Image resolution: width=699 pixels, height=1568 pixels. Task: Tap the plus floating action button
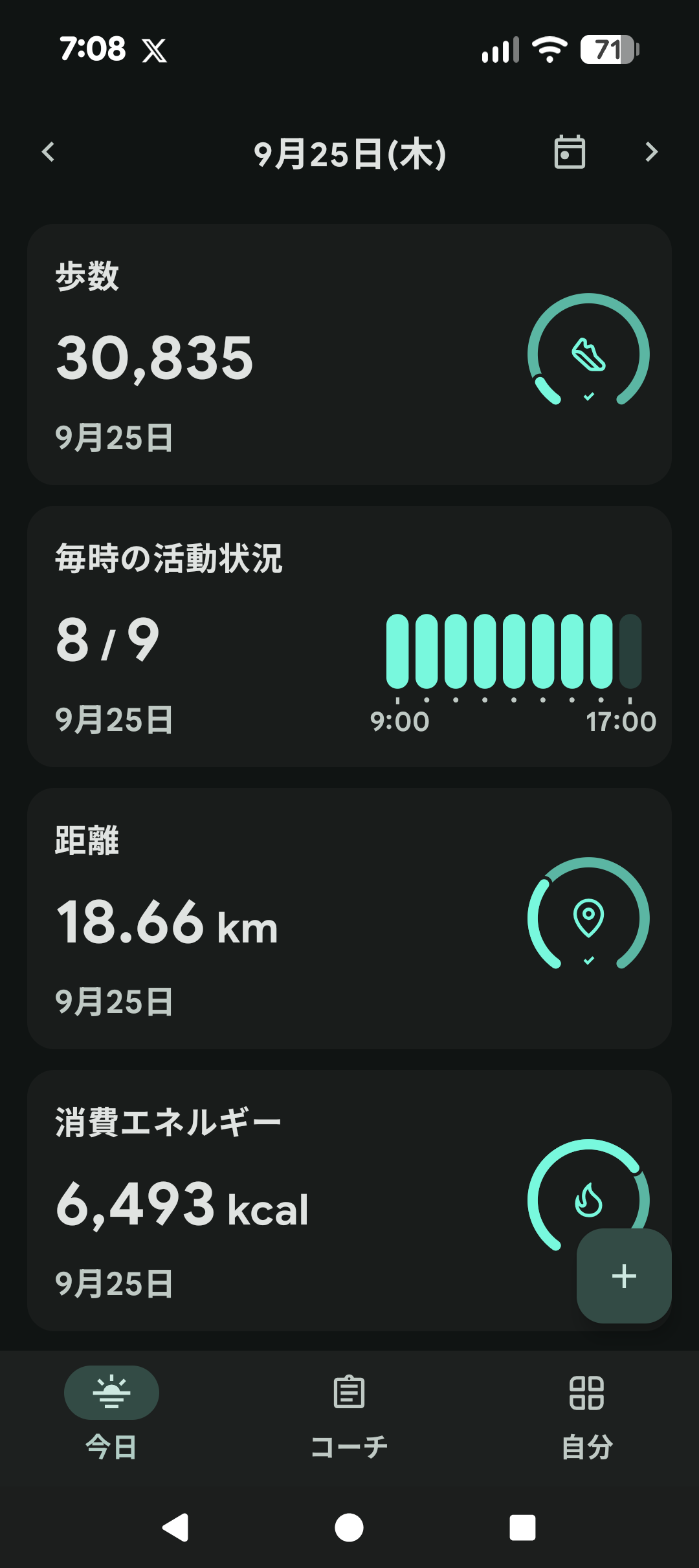(624, 1276)
